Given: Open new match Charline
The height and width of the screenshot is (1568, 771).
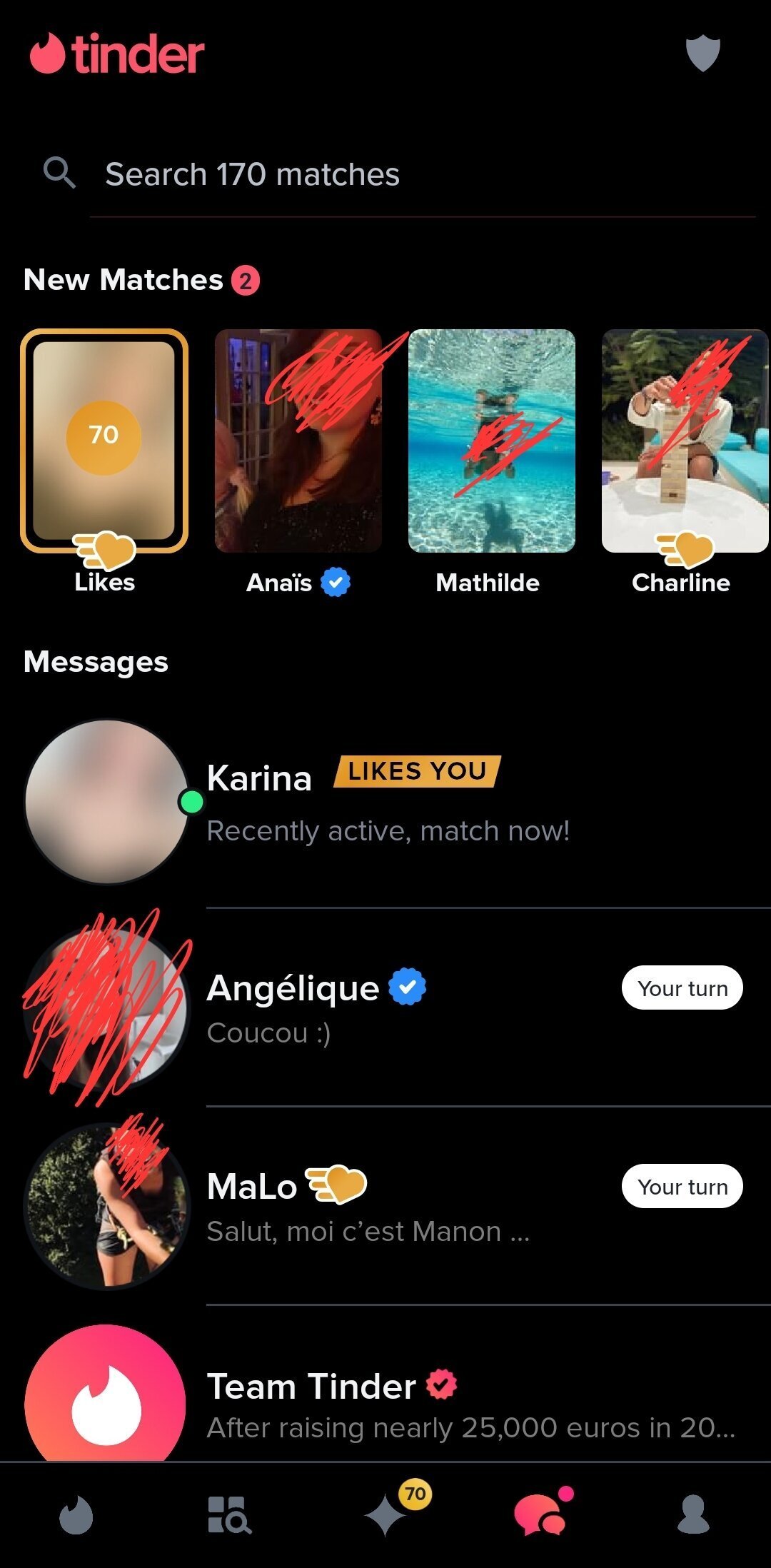Looking at the screenshot, I should click(x=684, y=441).
